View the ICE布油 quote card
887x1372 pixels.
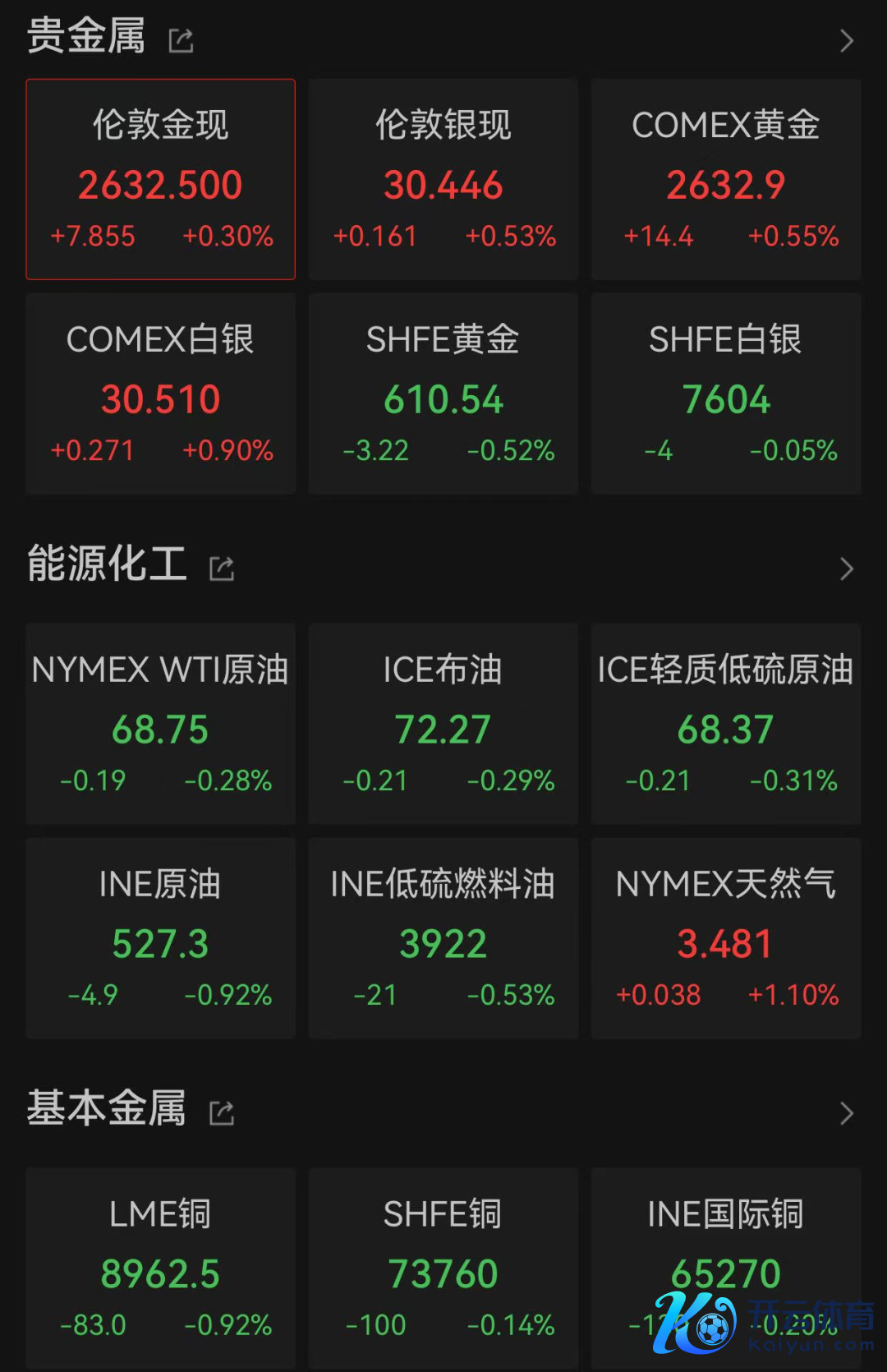coord(443,724)
